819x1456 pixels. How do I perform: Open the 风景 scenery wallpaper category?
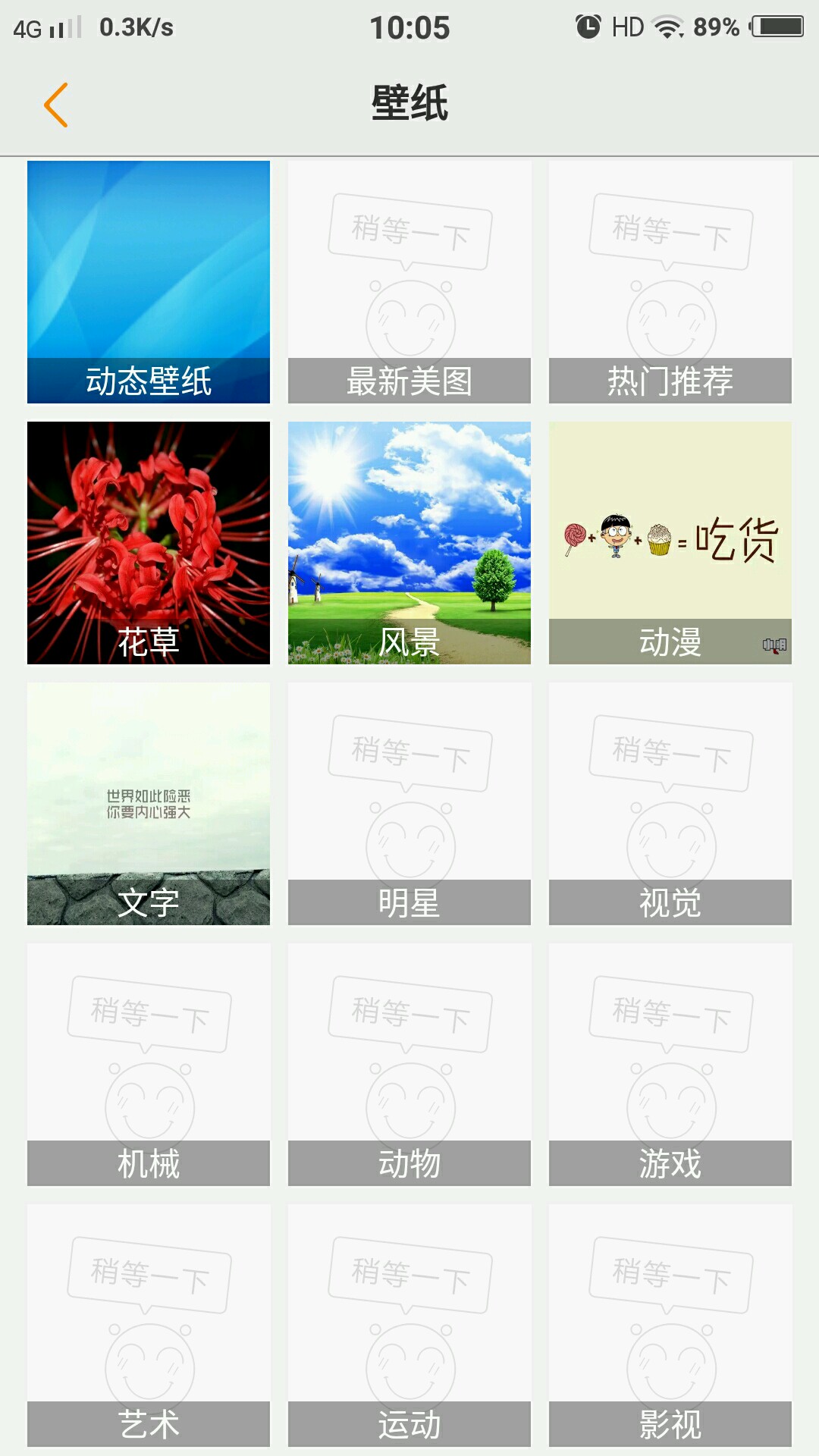pos(408,542)
